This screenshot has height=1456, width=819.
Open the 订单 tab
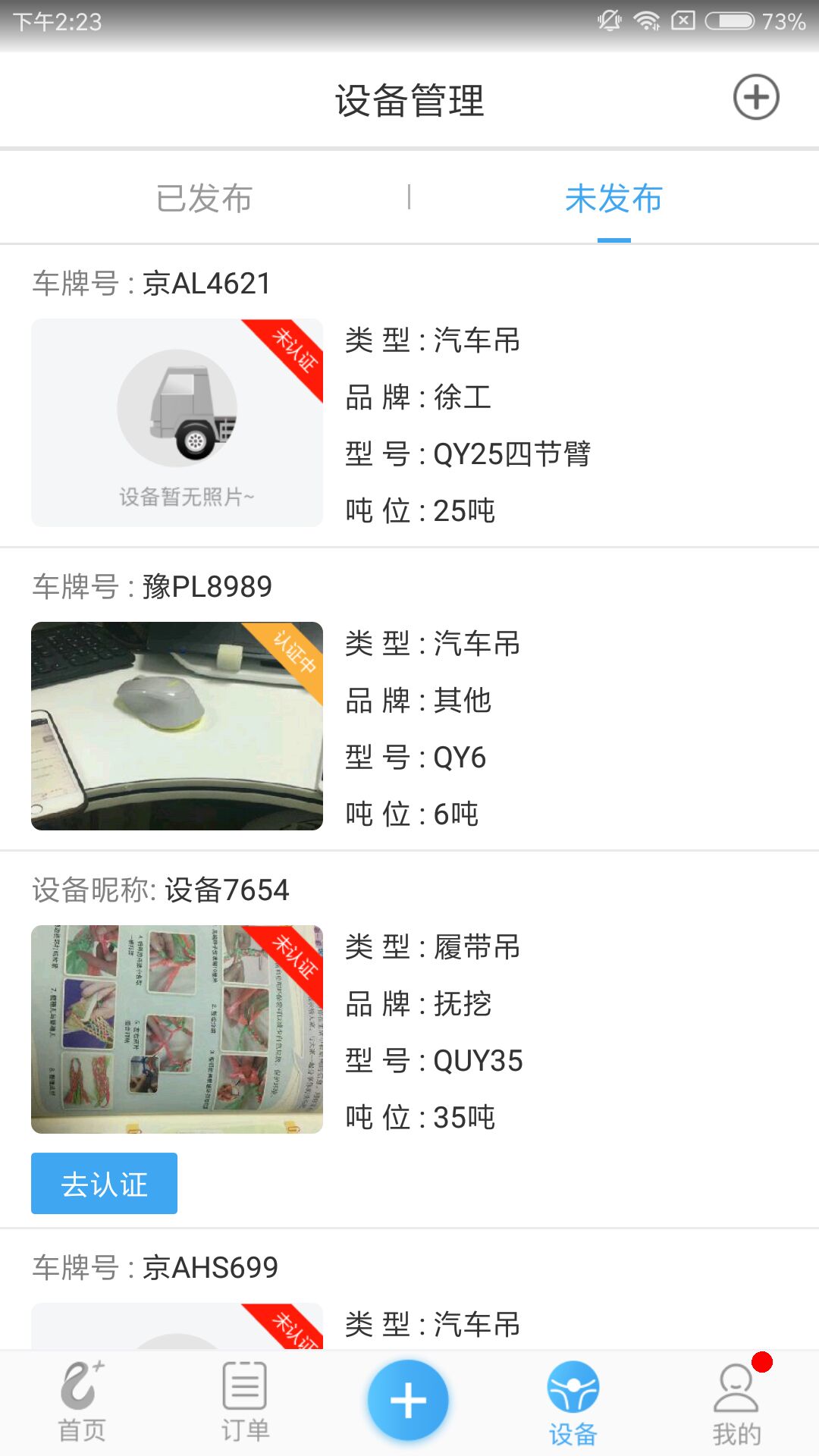(x=245, y=1401)
